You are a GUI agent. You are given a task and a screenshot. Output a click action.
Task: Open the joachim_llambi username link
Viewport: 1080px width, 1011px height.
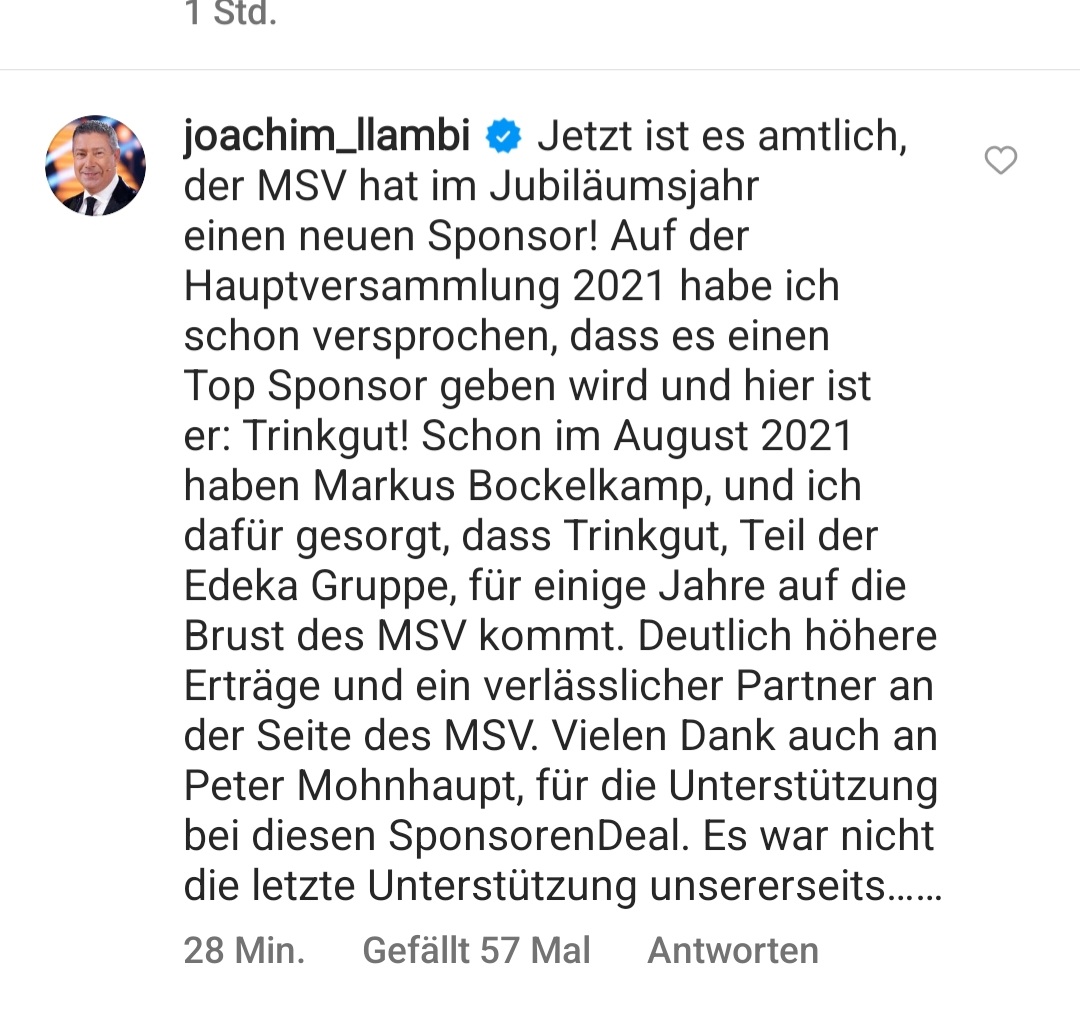[x=326, y=137]
